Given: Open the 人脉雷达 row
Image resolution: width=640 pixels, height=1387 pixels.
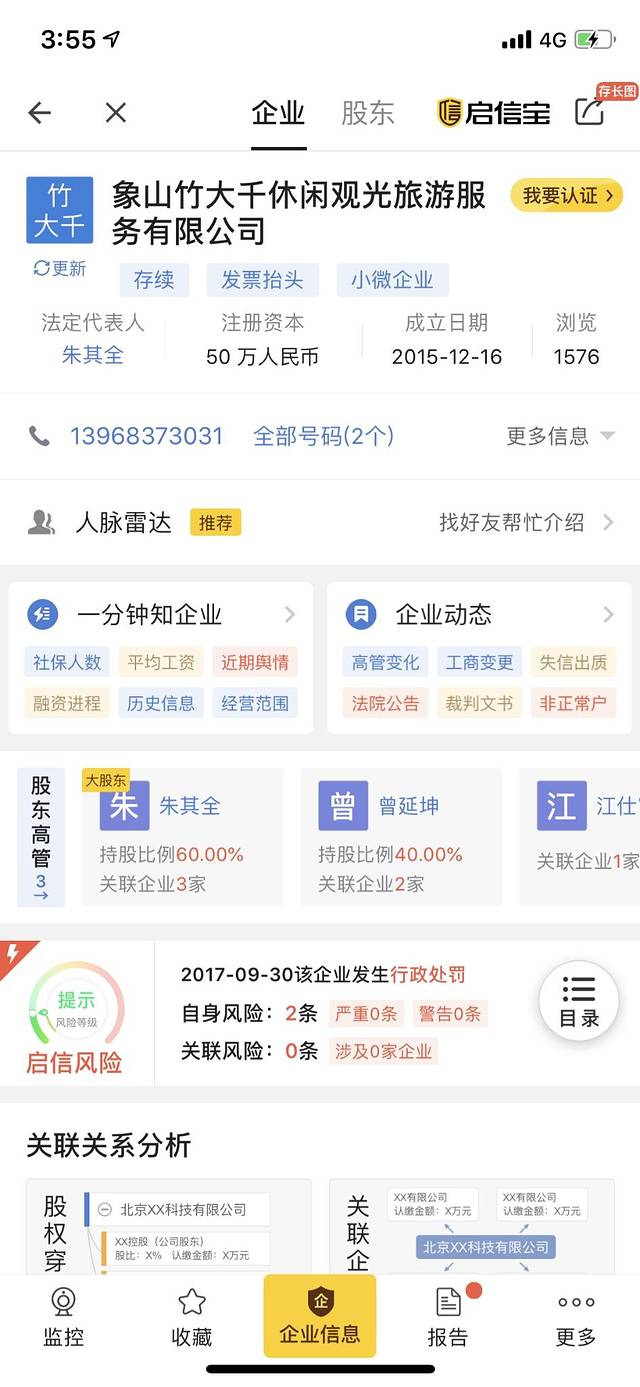Looking at the screenshot, I should click(320, 522).
